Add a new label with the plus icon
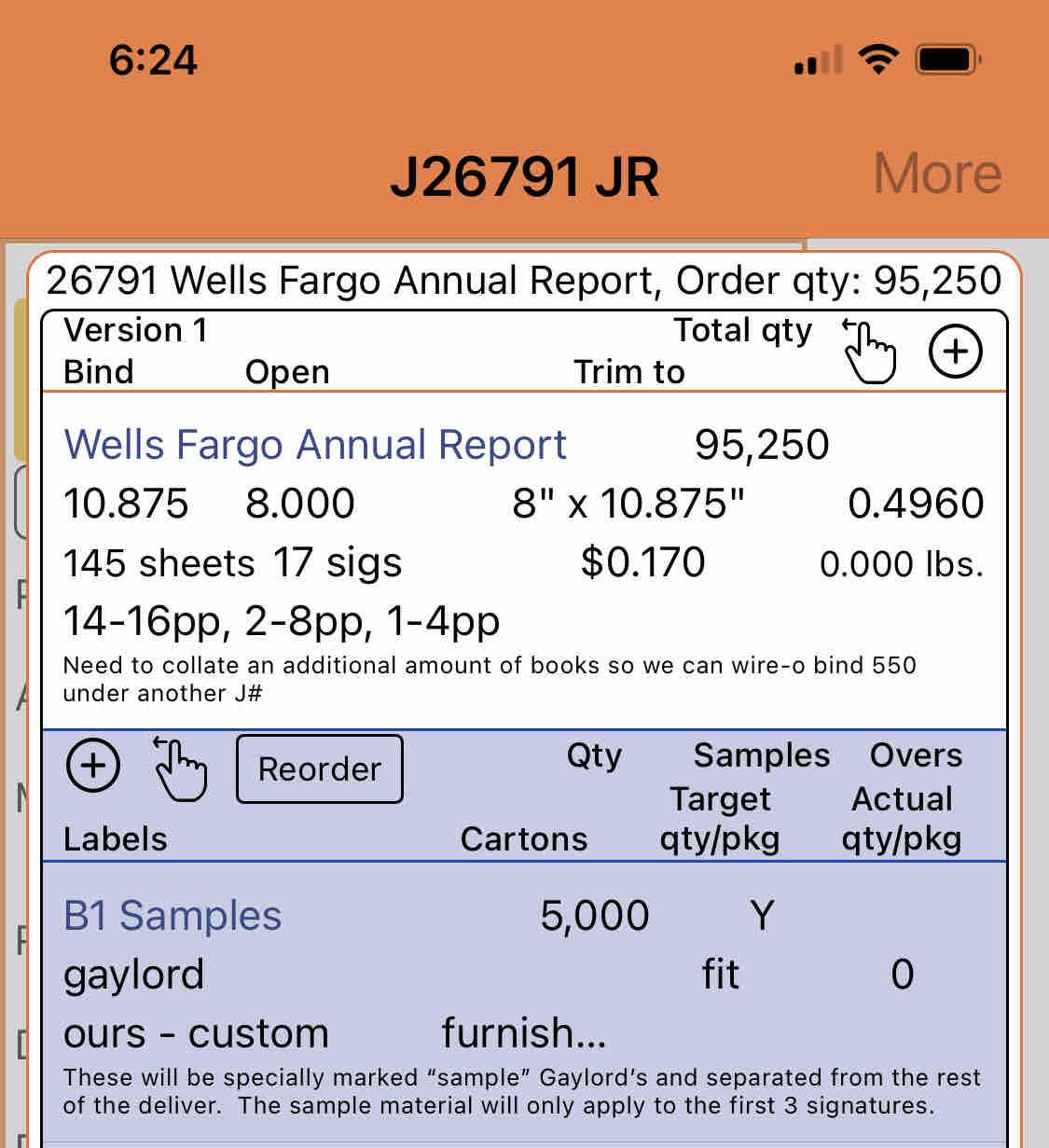This screenshot has width=1049, height=1148. pos(93,767)
